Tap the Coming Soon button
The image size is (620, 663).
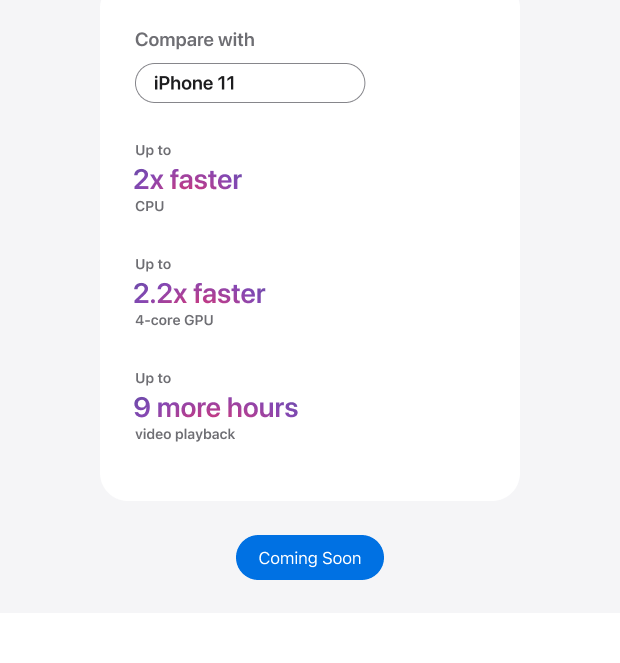tap(310, 558)
